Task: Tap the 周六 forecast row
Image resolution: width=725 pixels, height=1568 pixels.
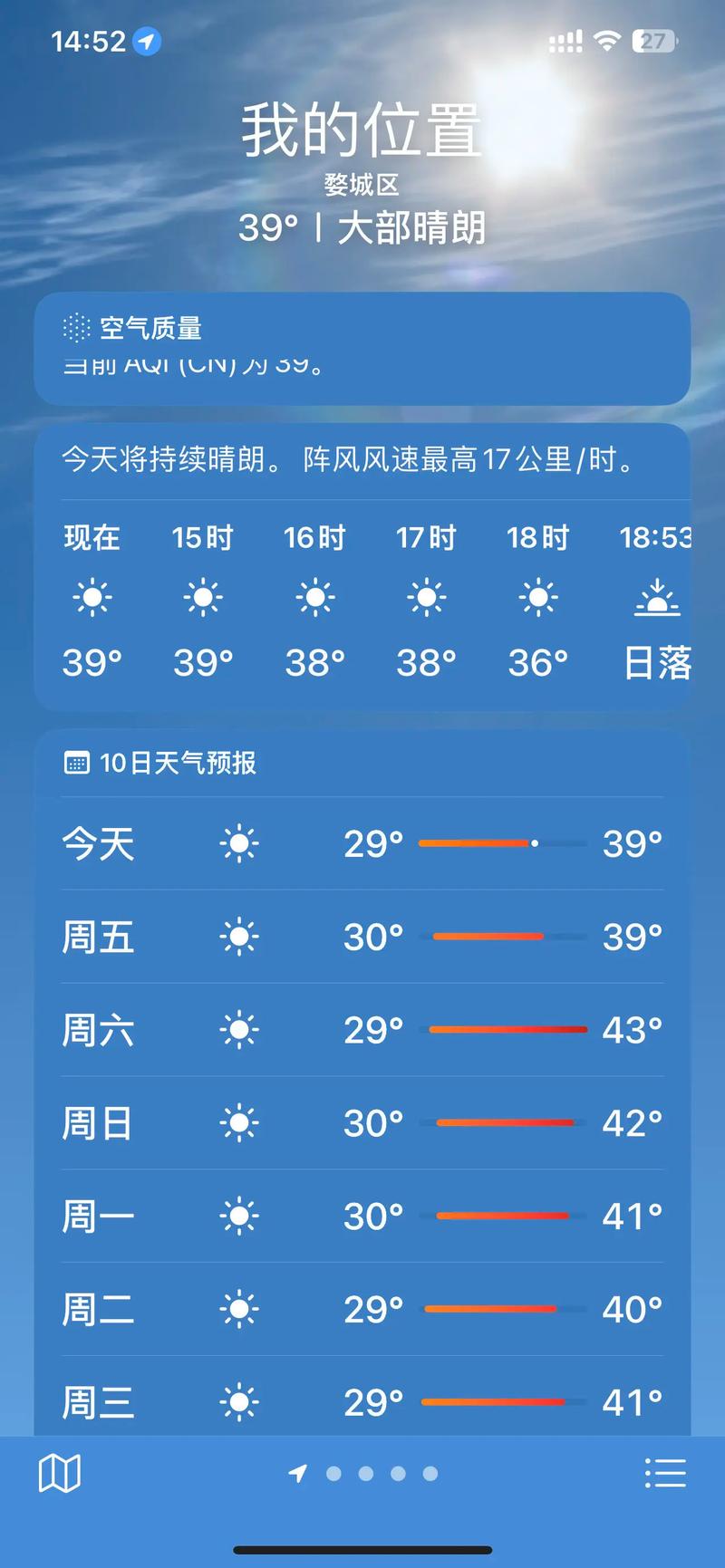Action: 362,1030
